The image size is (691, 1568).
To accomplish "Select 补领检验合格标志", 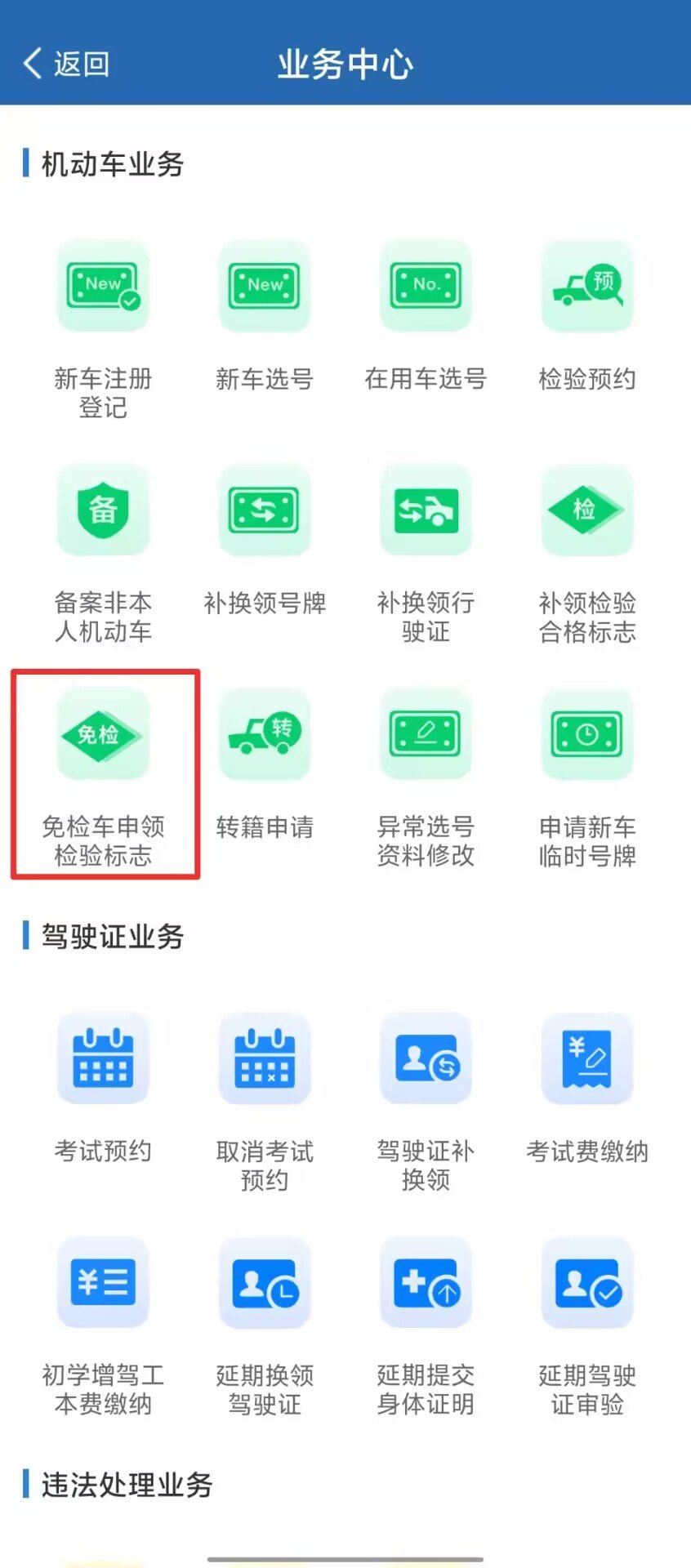I will [x=587, y=510].
